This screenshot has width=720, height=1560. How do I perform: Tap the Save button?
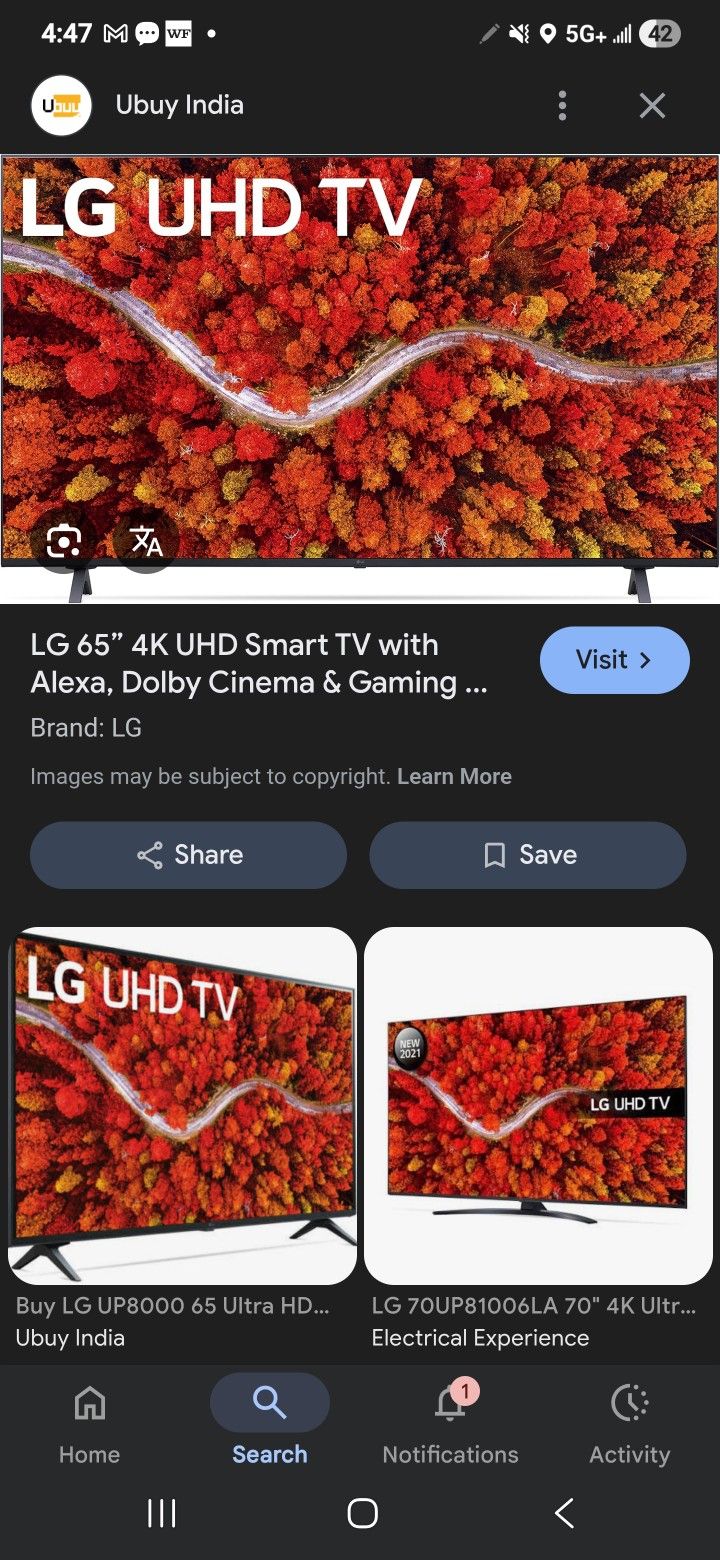(x=527, y=855)
